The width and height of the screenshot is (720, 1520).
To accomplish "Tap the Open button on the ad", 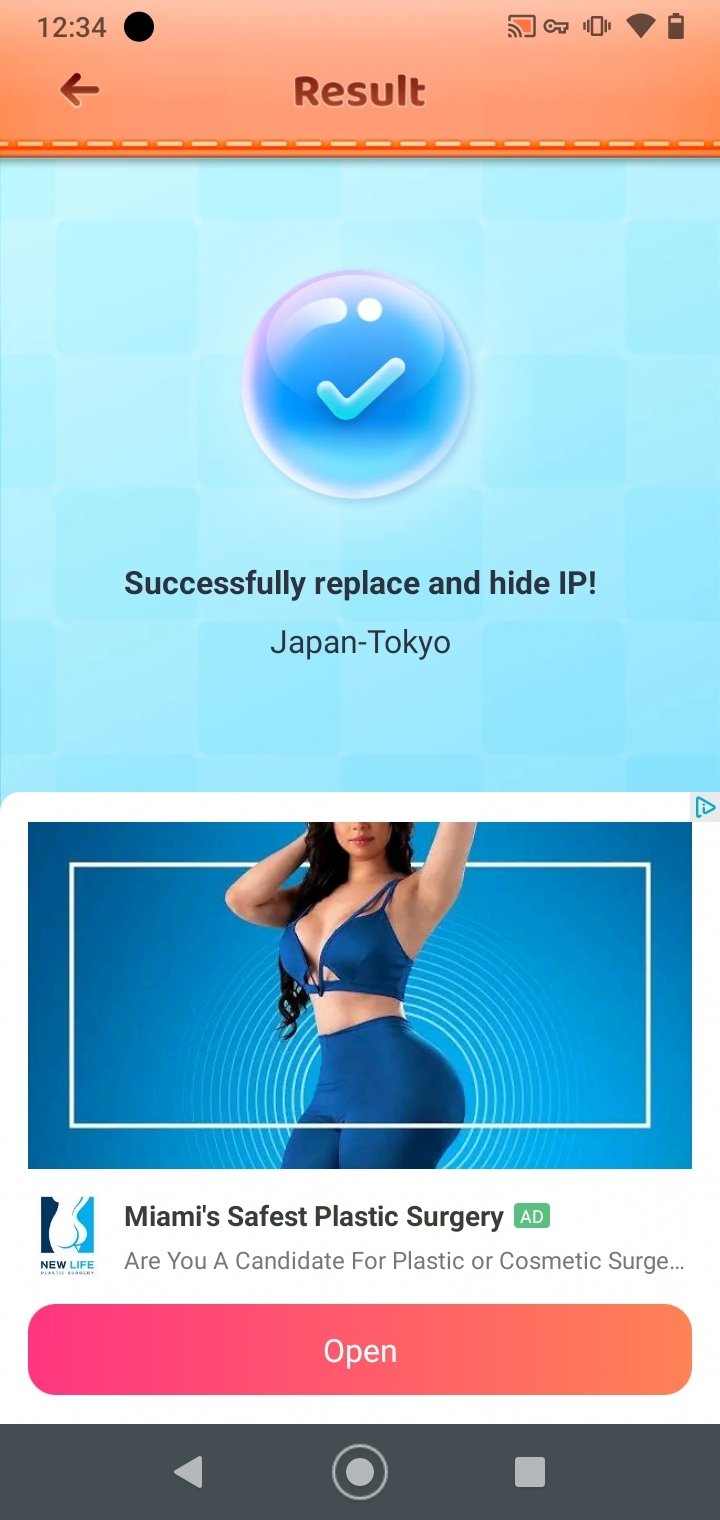I will pos(360,1350).
